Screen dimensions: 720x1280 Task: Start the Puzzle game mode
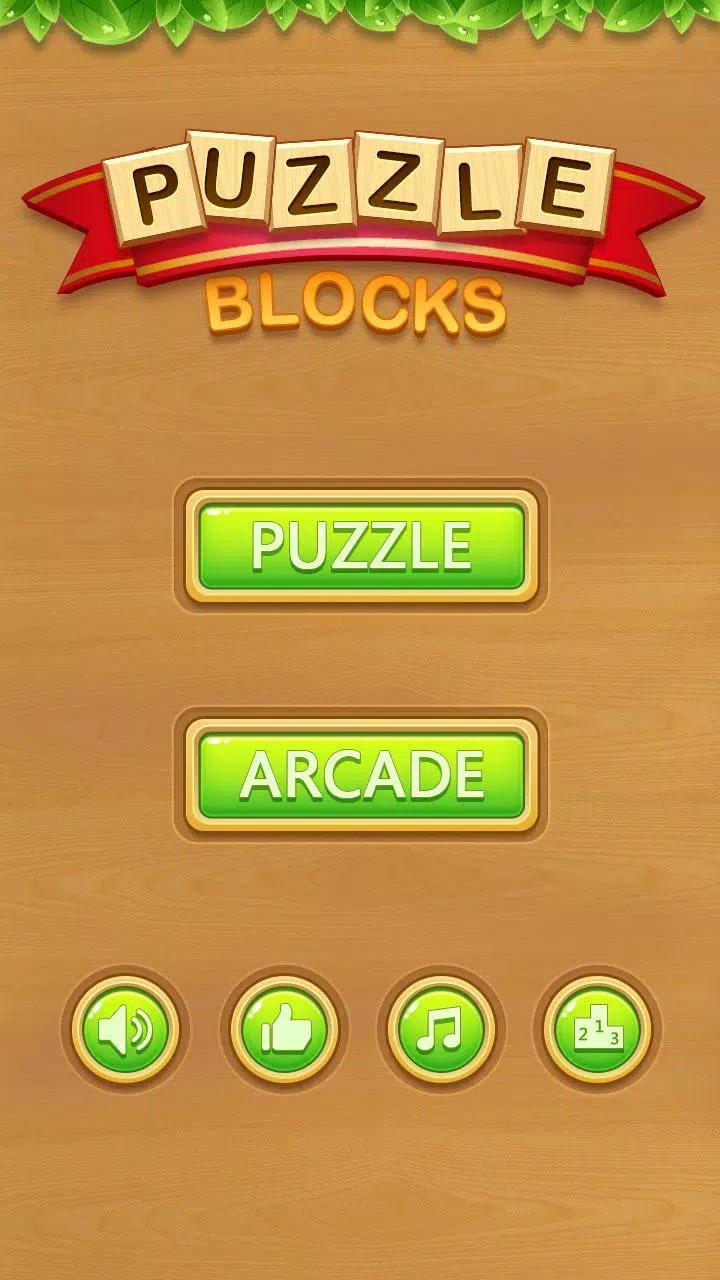[x=361, y=546]
